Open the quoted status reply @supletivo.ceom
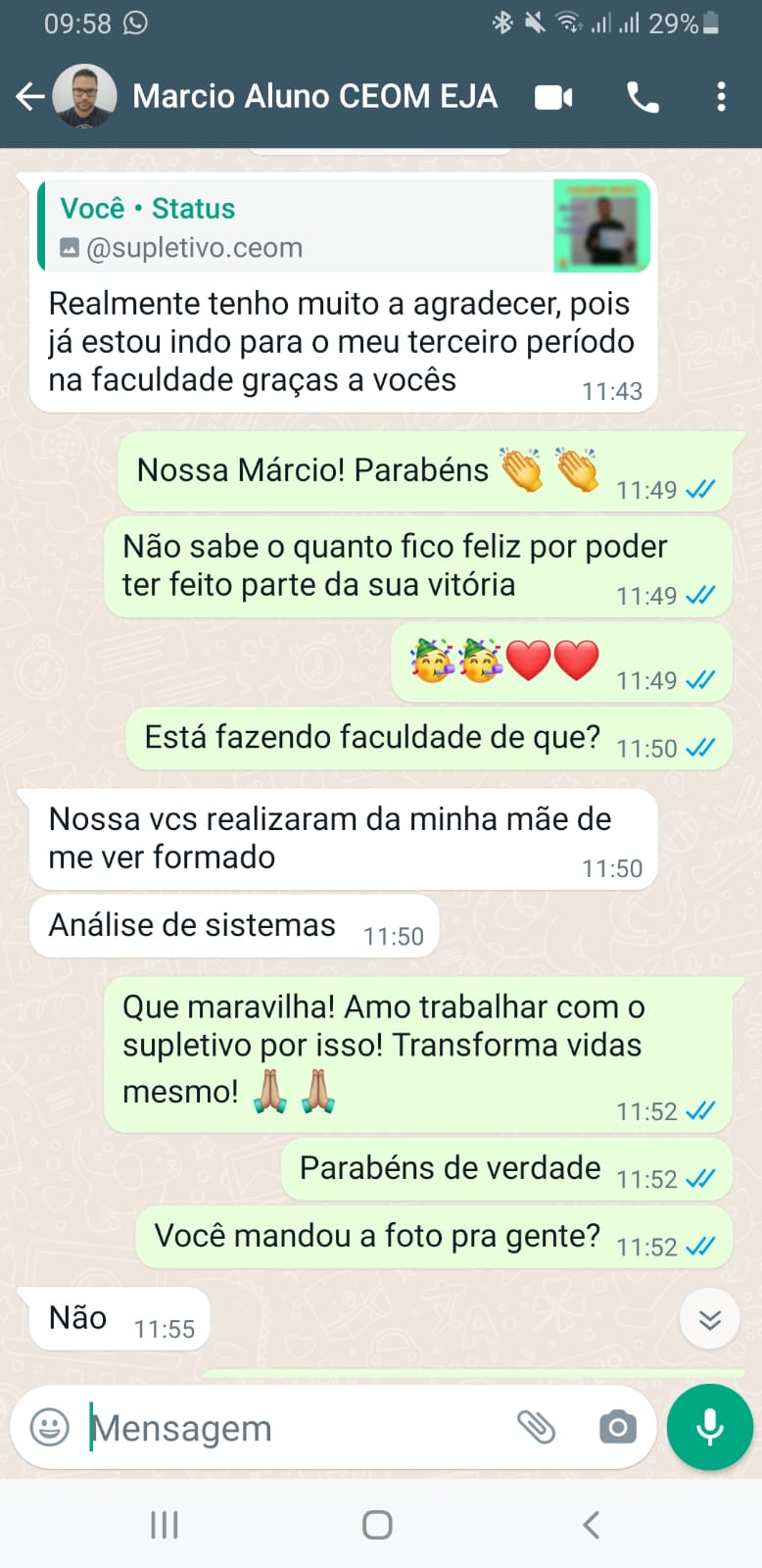The width and height of the screenshot is (762, 1568). [343, 227]
